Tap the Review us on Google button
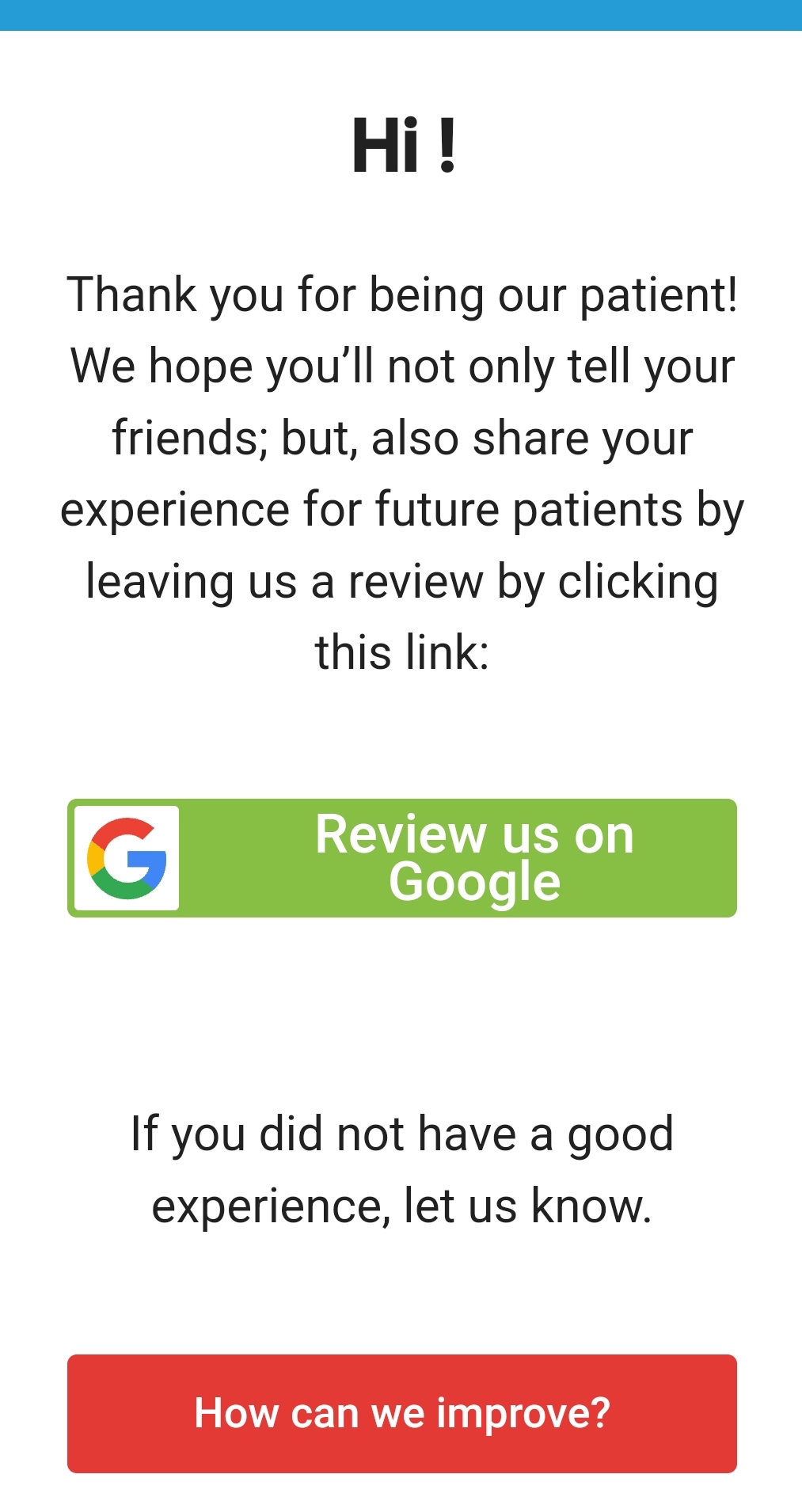Screen dimensions: 802x1512 coord(402,858)
